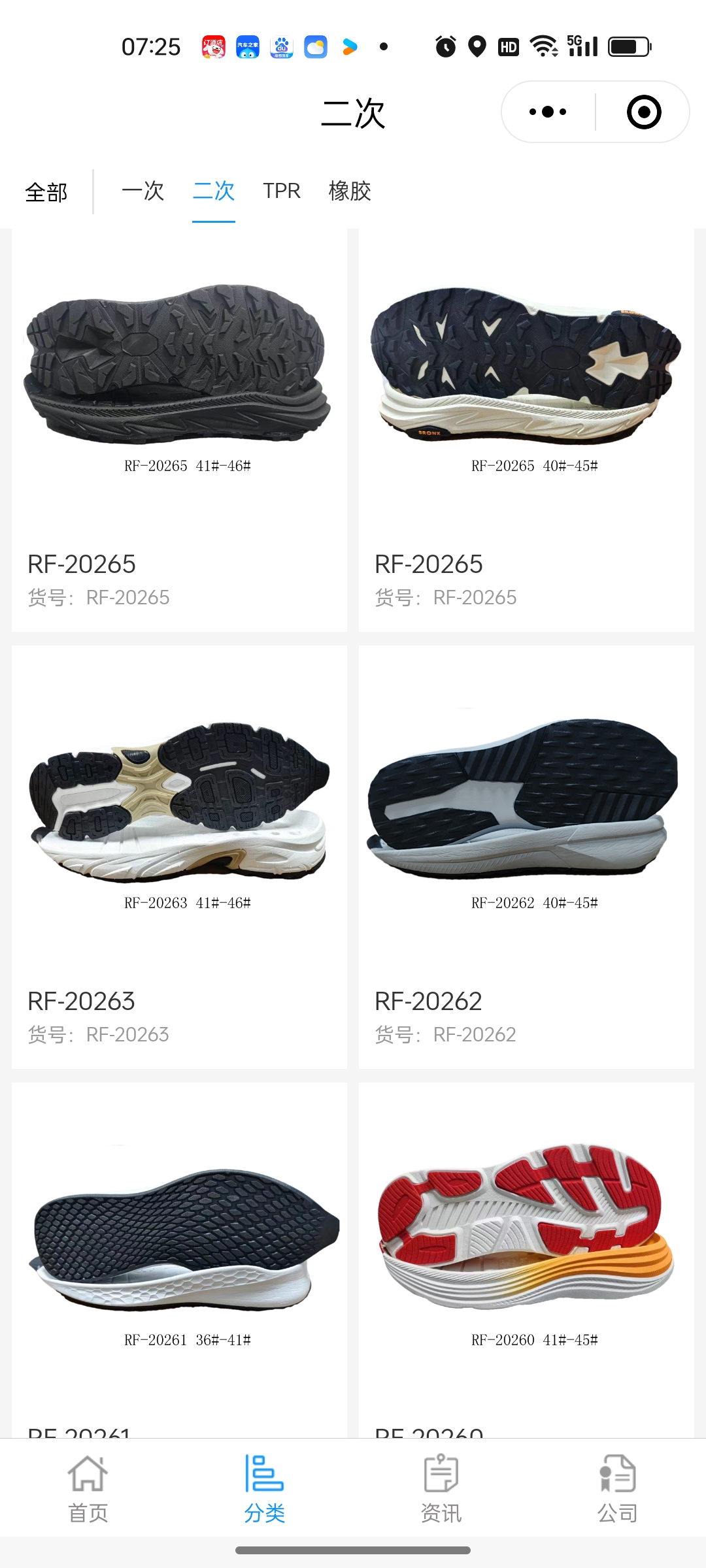Switch to the 一次 tab
Viewport: 706px width, 1568px height.
click(x=143, y=191)
